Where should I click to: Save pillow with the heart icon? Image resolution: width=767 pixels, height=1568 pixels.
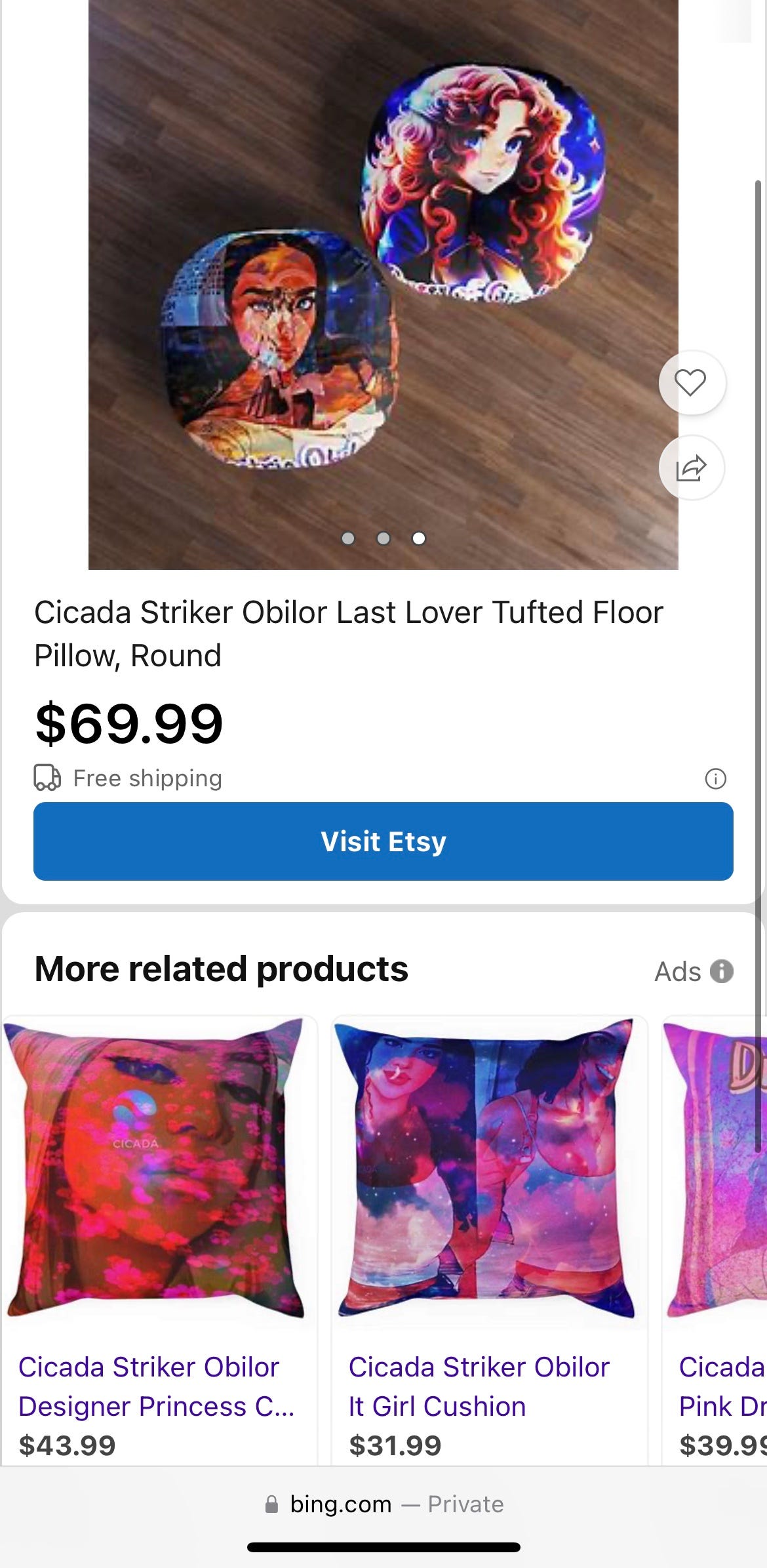pyautogui.click(x=691, y=383)
